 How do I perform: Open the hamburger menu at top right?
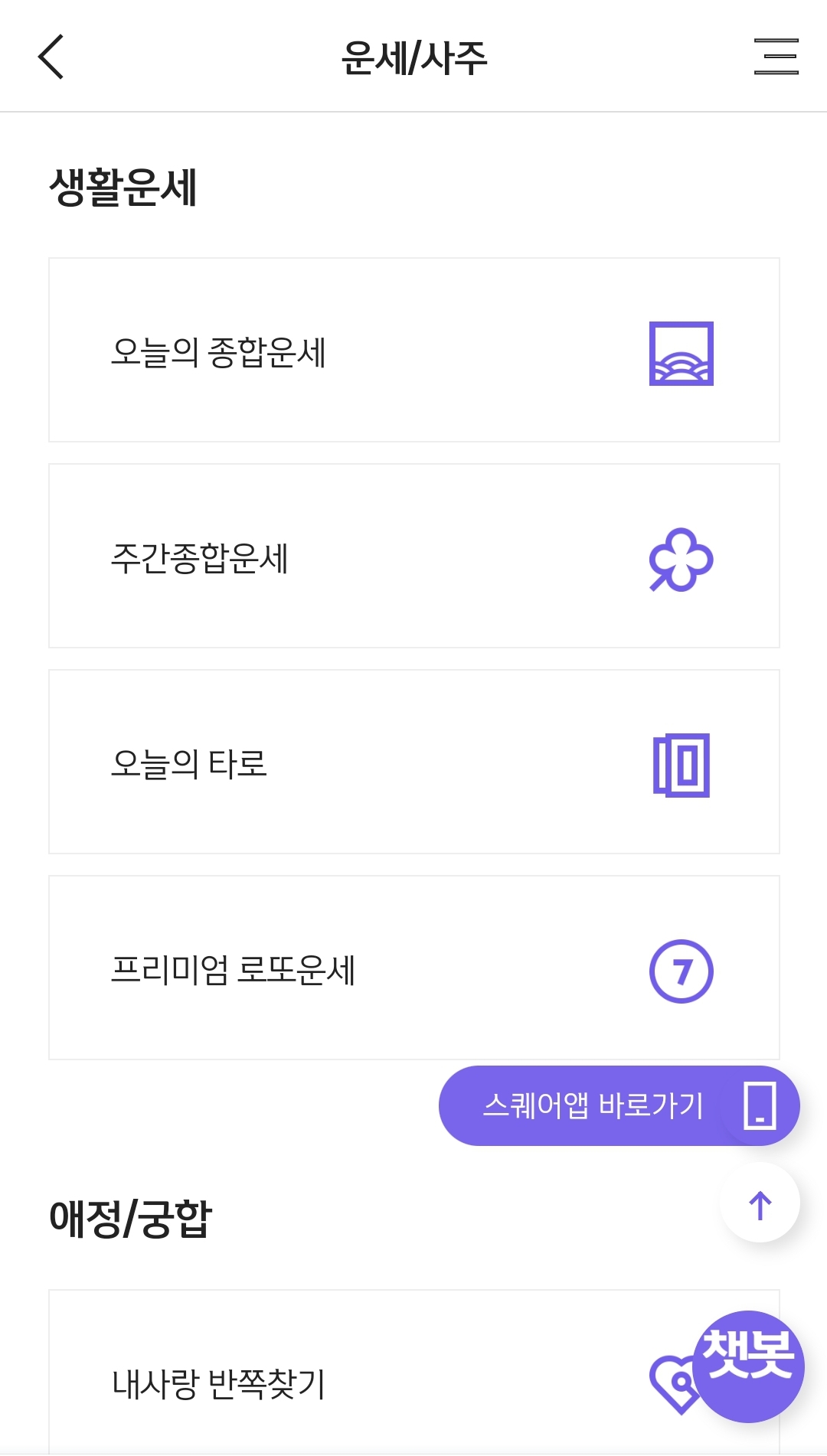[x=776, y=57]
